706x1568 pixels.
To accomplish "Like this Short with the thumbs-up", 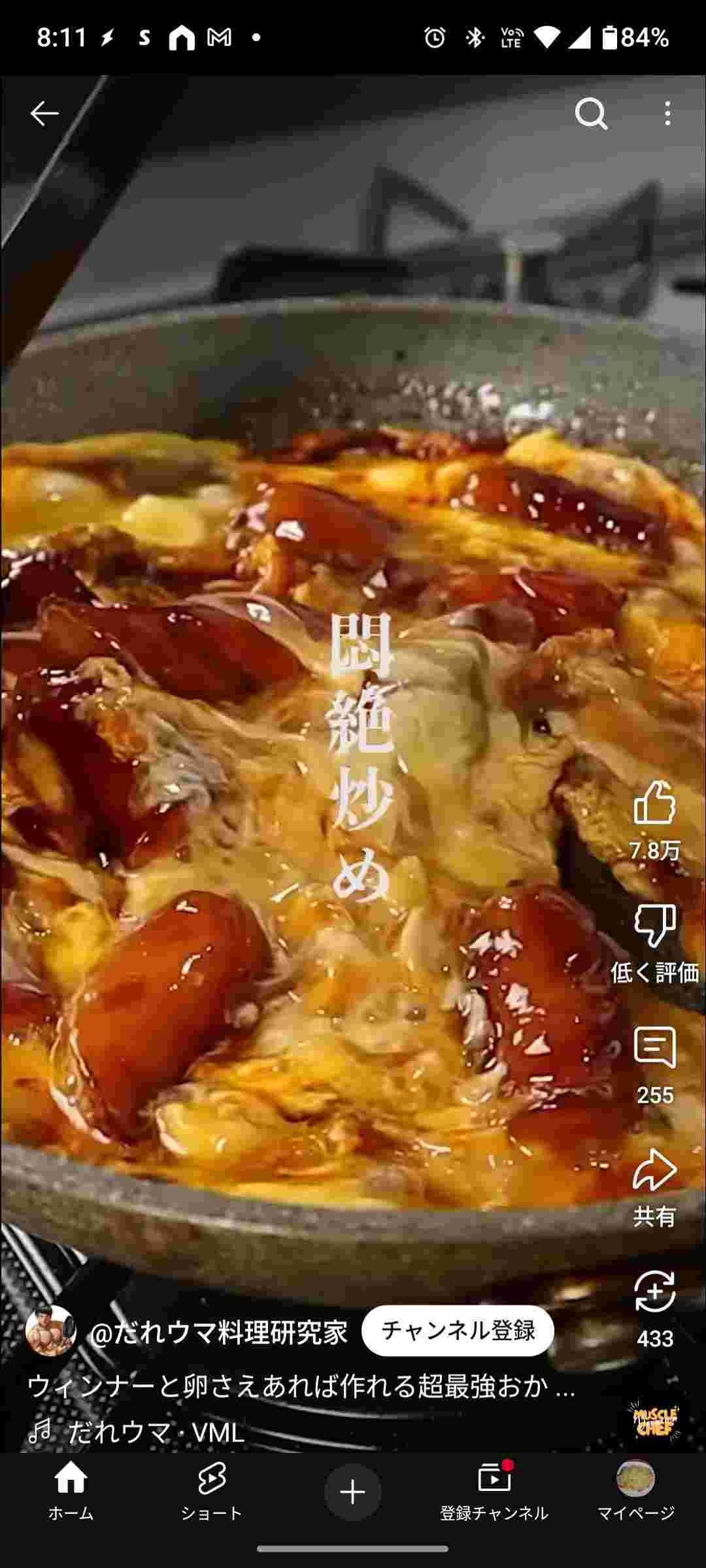I will click(x=654, y=804).
